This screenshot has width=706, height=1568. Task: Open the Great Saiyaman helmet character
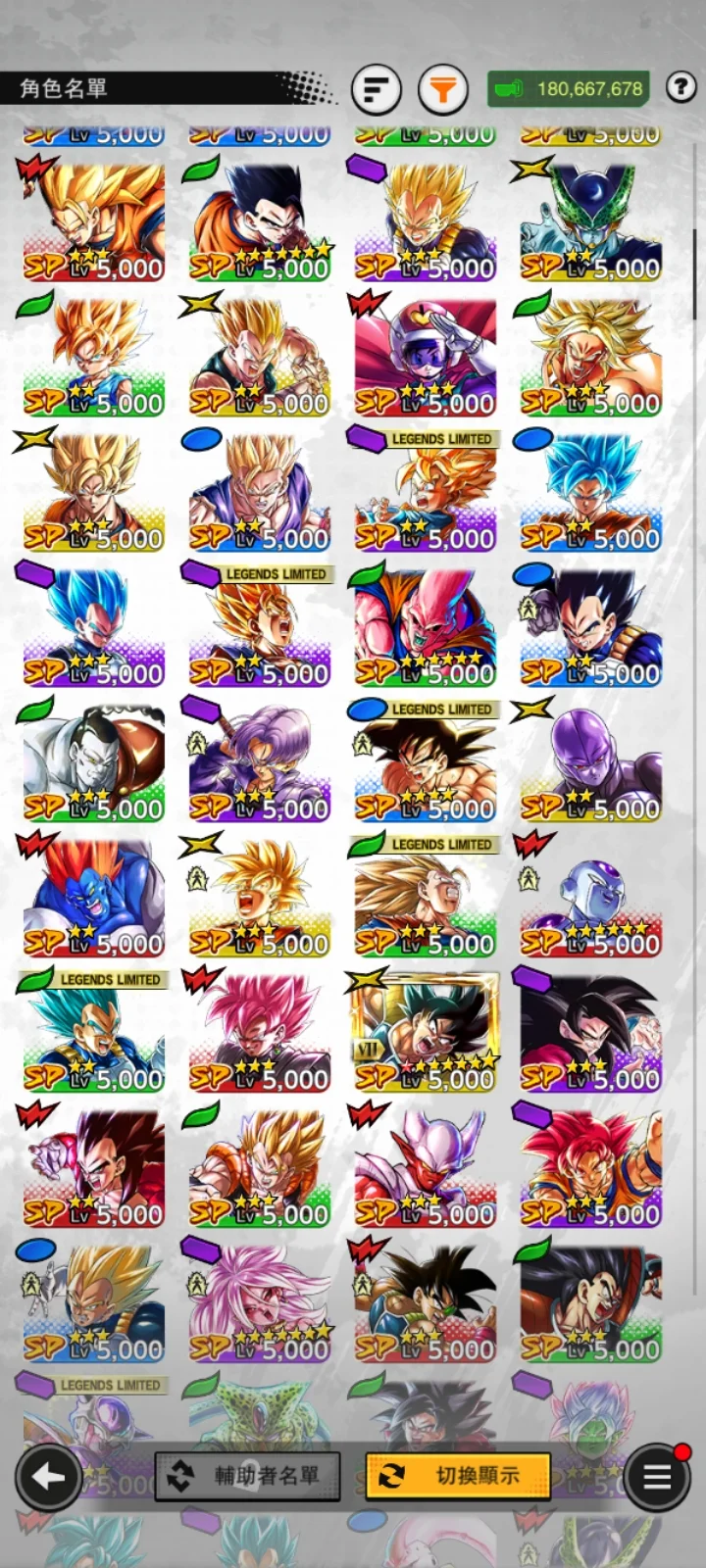tap(425, 357)
